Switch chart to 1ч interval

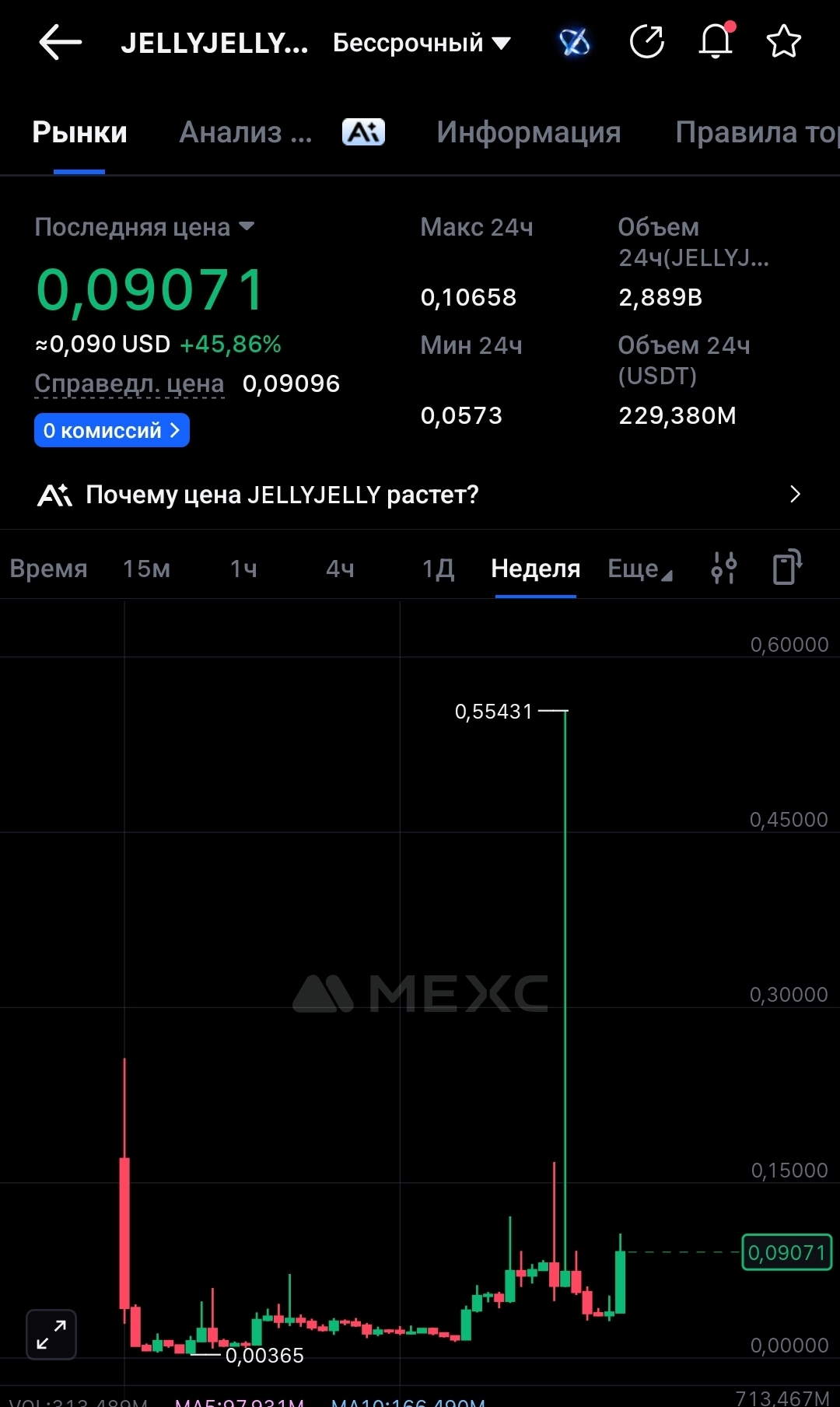click(x=243, y=569)
